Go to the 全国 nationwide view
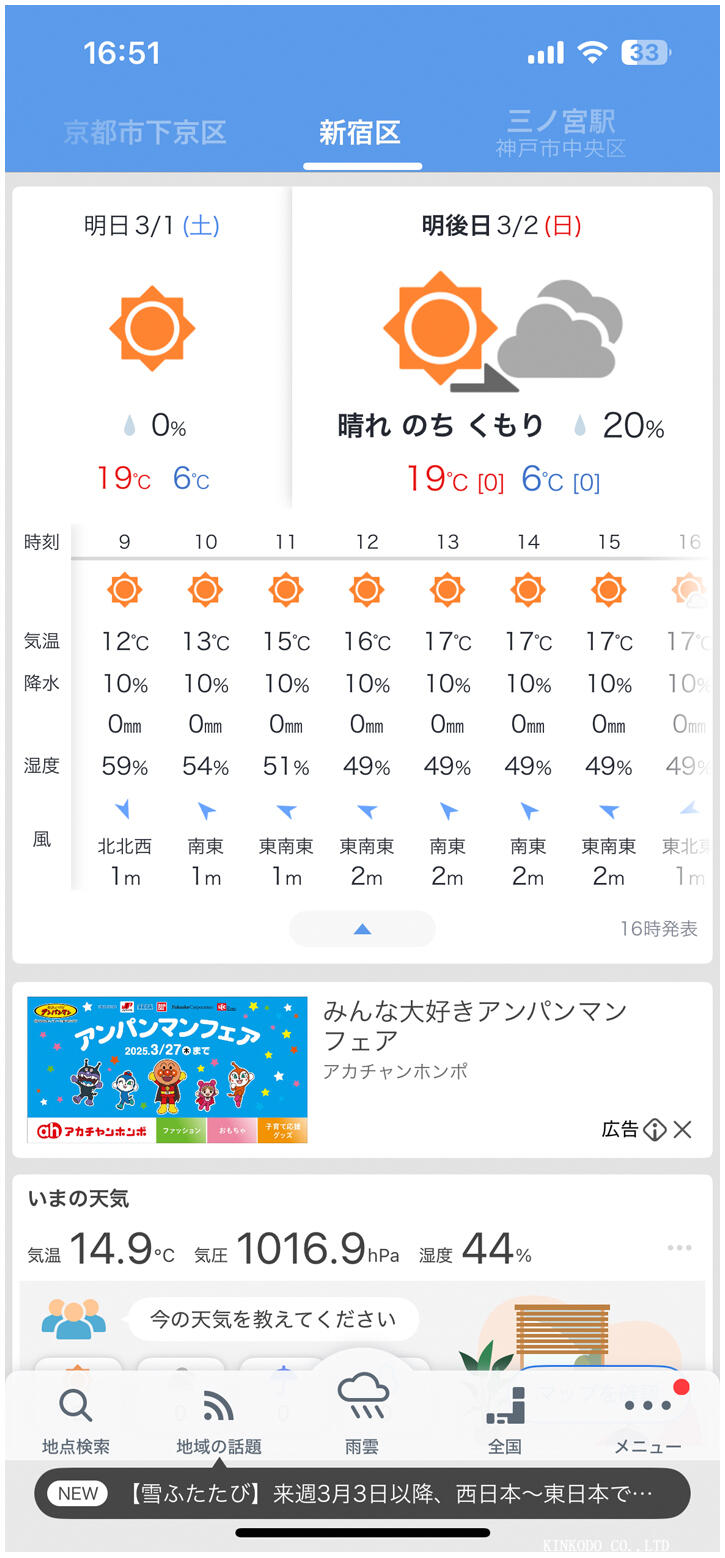This screenshot has height=1558, width=725. pos(504,1421)
